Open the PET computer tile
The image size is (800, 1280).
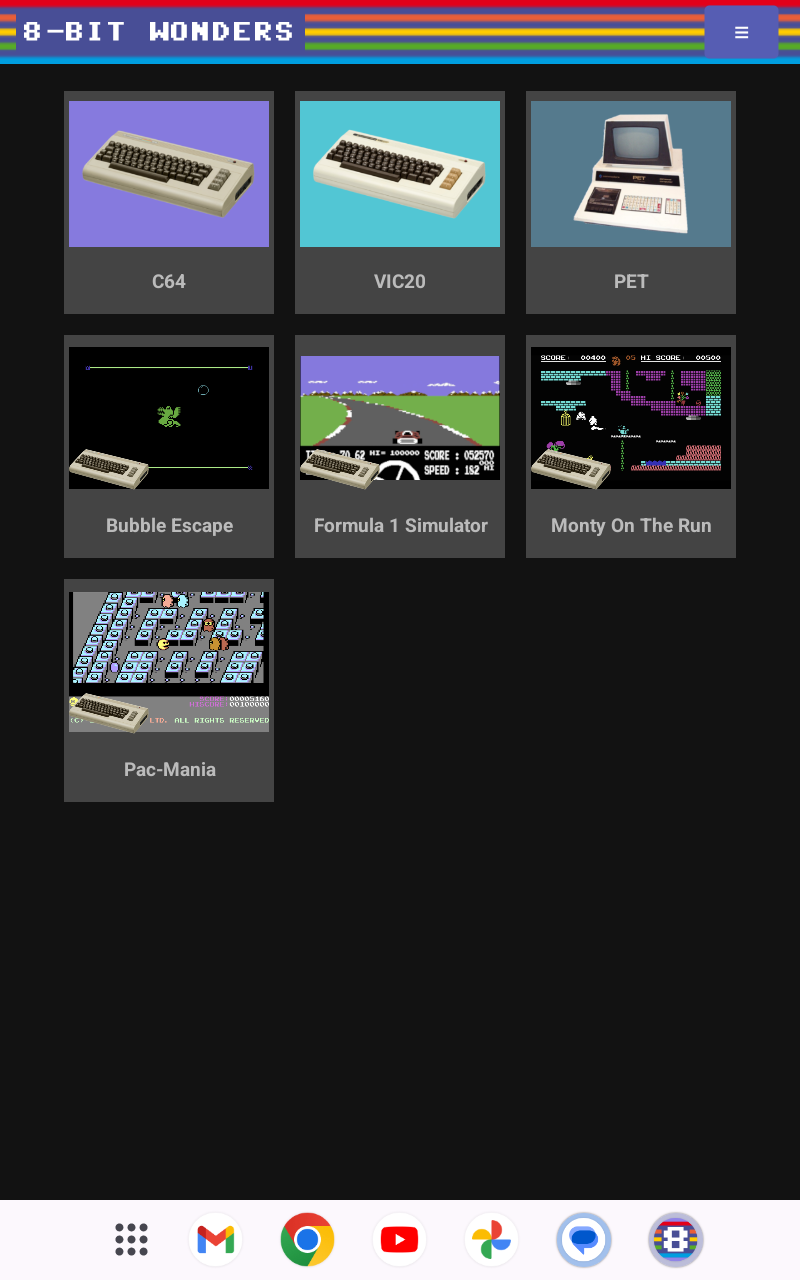631,202
